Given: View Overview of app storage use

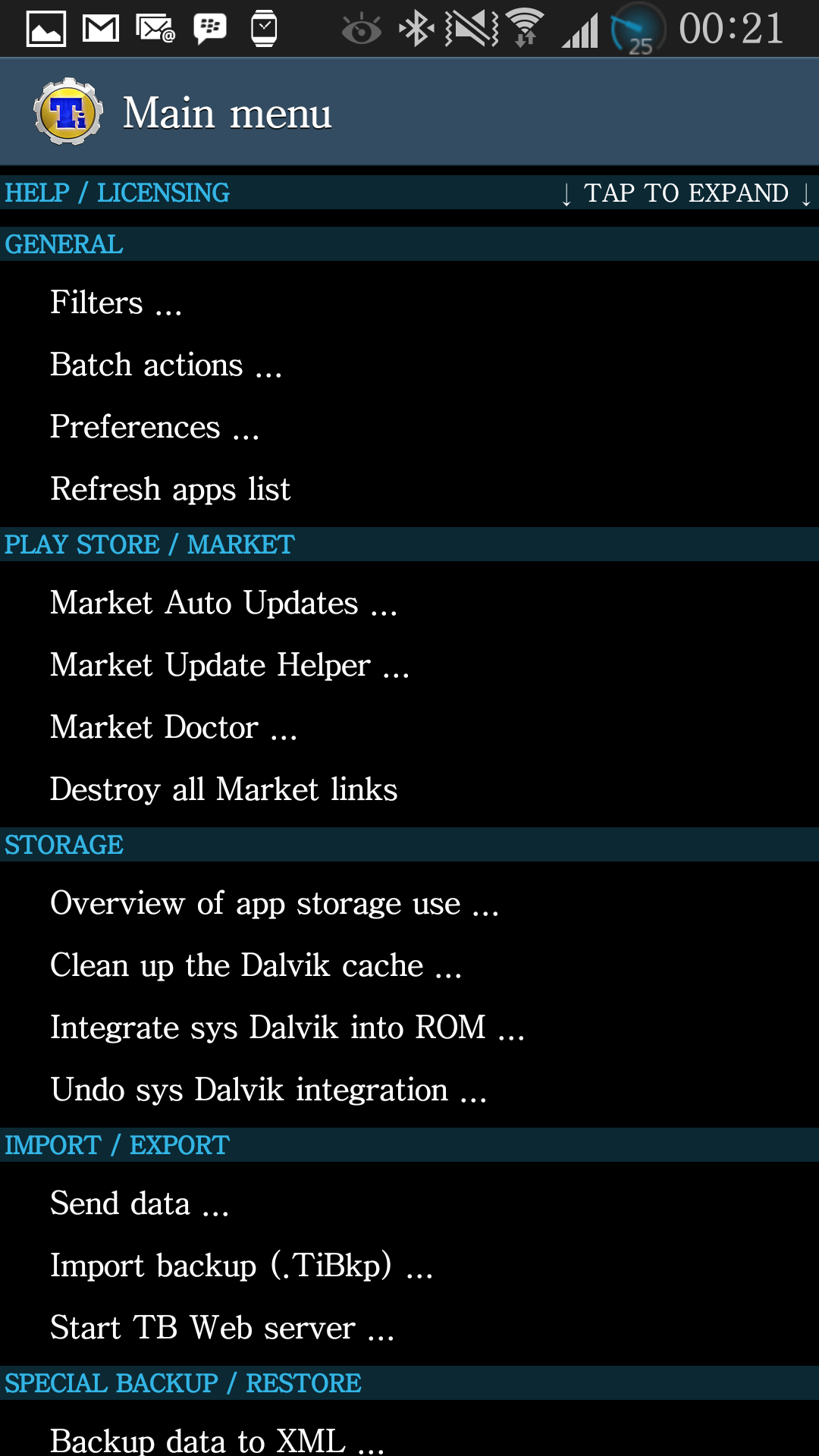Looking at the screenshot, I should (275, 903).
